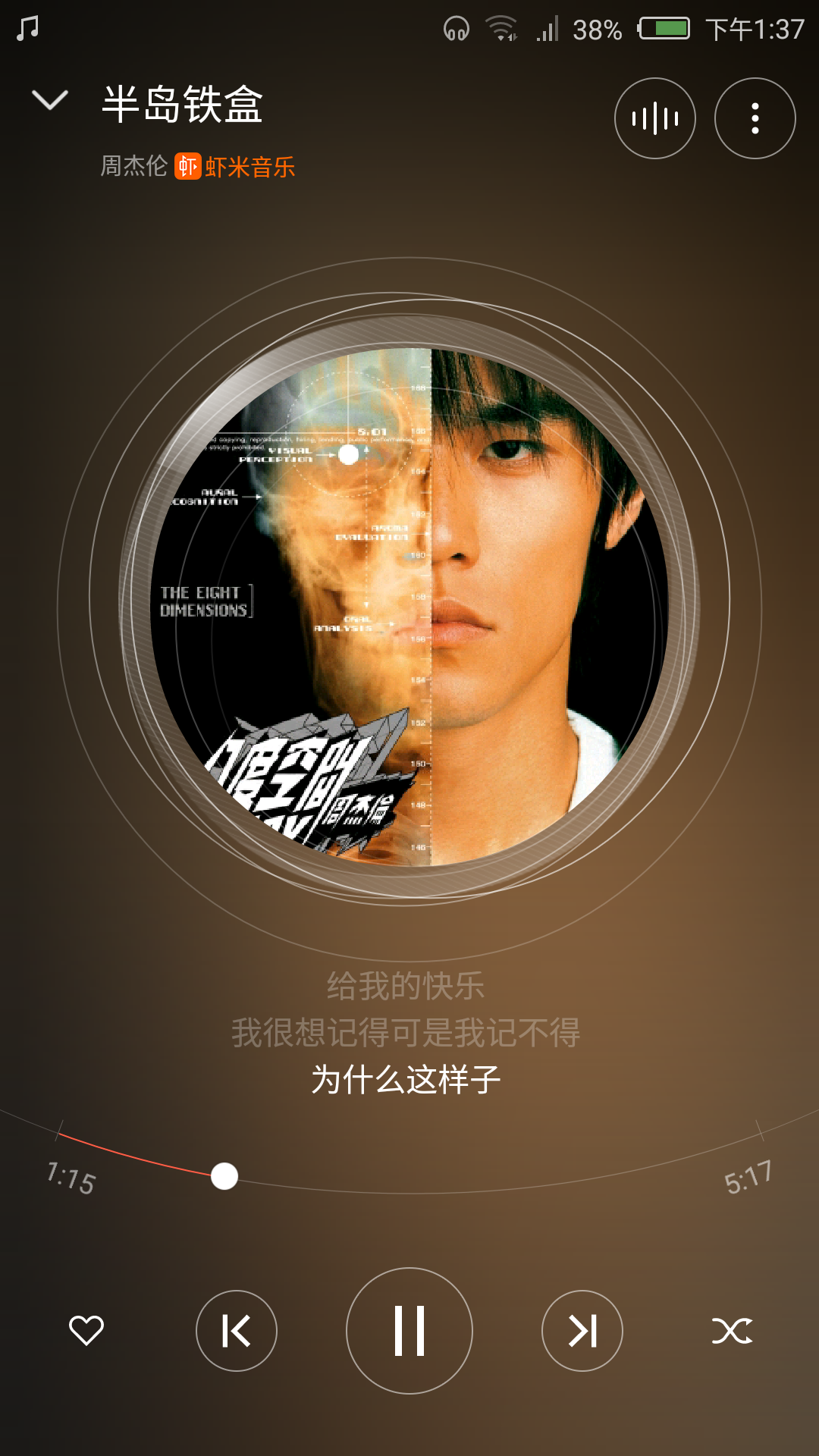Tap the album cover art

(409, 607)
